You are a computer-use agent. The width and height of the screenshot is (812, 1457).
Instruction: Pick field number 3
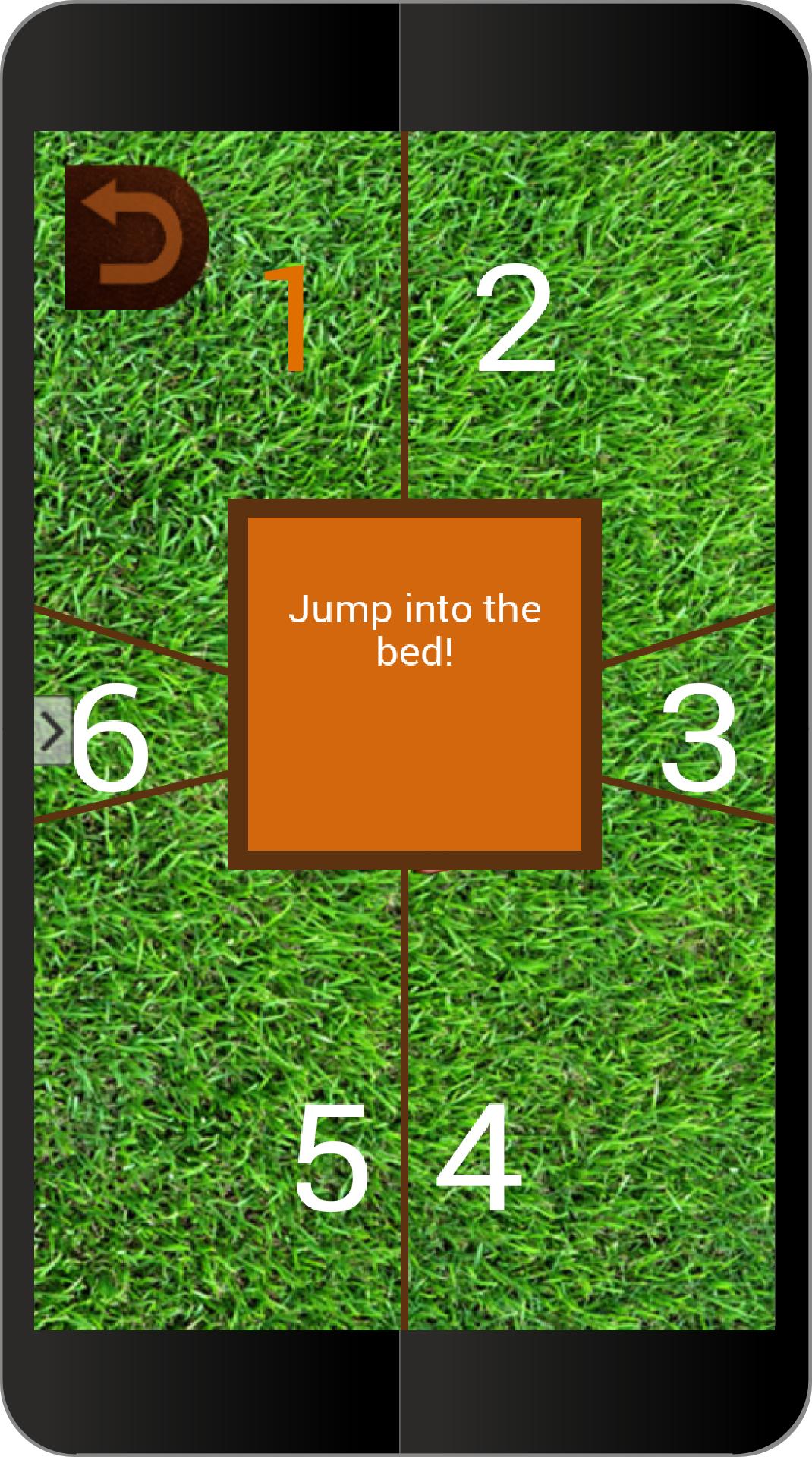click(x=698, y=738)
